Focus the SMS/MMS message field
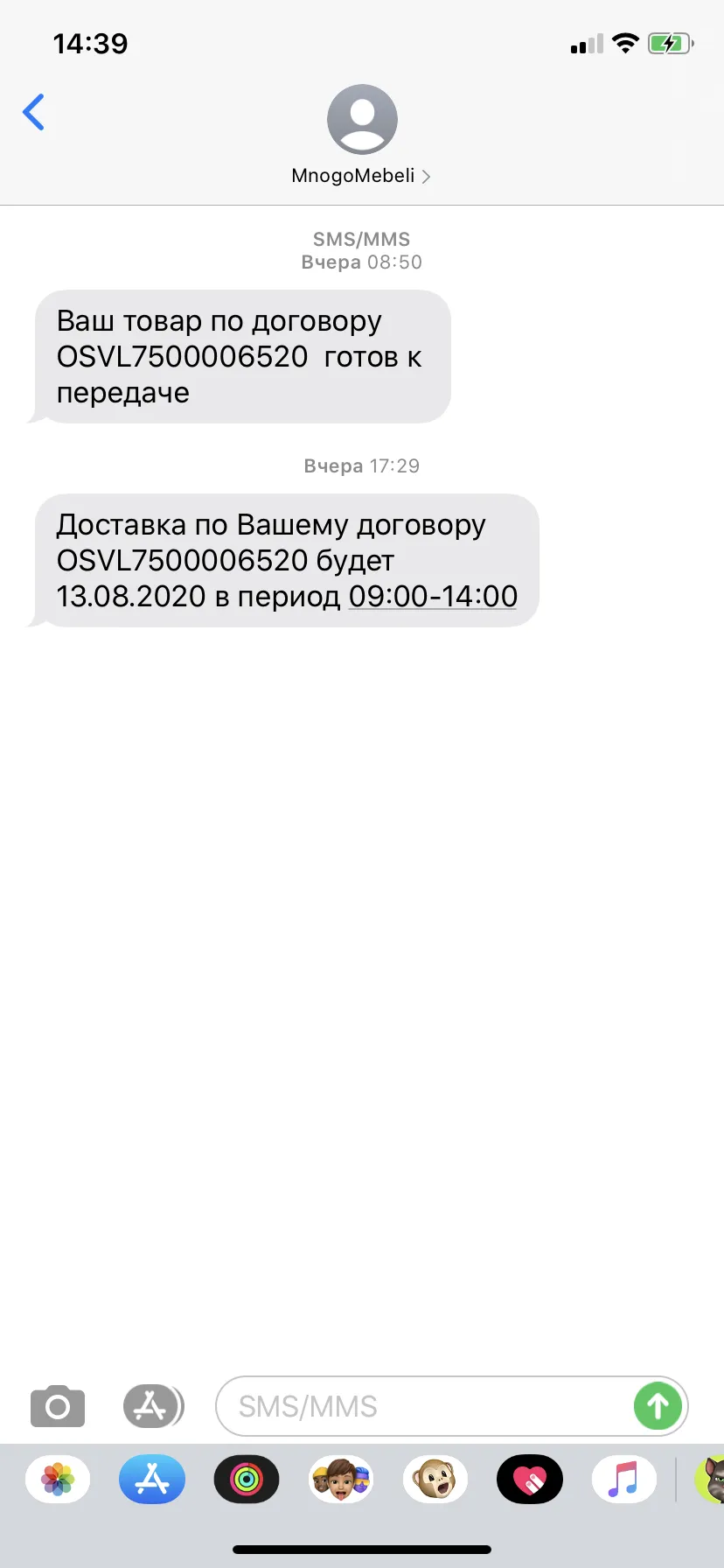Image resolution: width=724 pixels, height=1568 pixels. (x=424, y=1406)
